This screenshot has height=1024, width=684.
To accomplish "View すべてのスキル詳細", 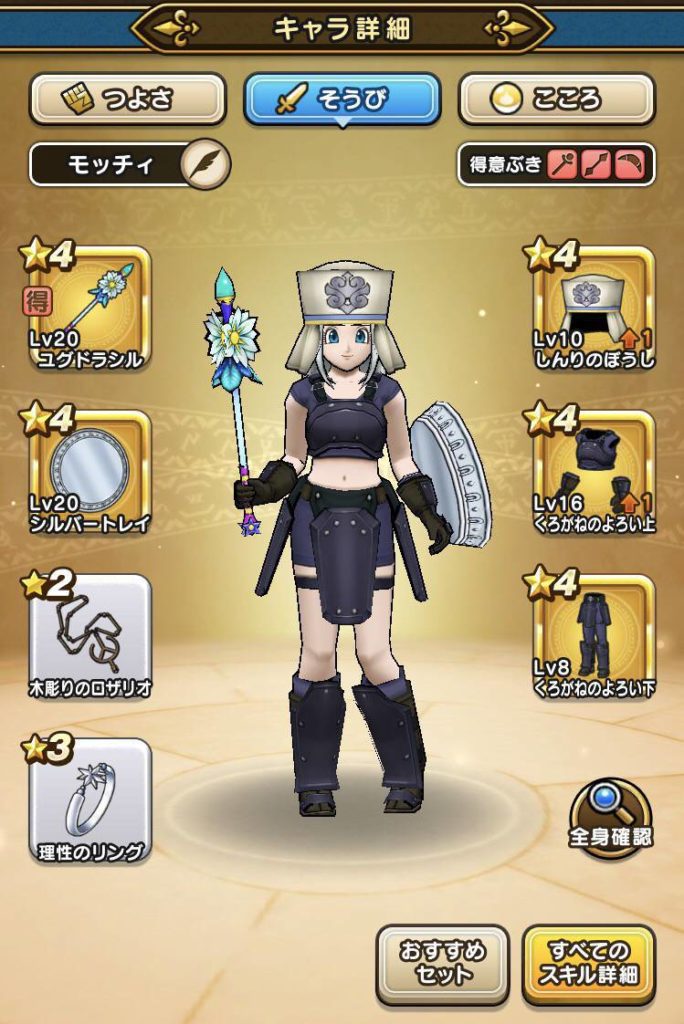I will click(x=589, y=964).
